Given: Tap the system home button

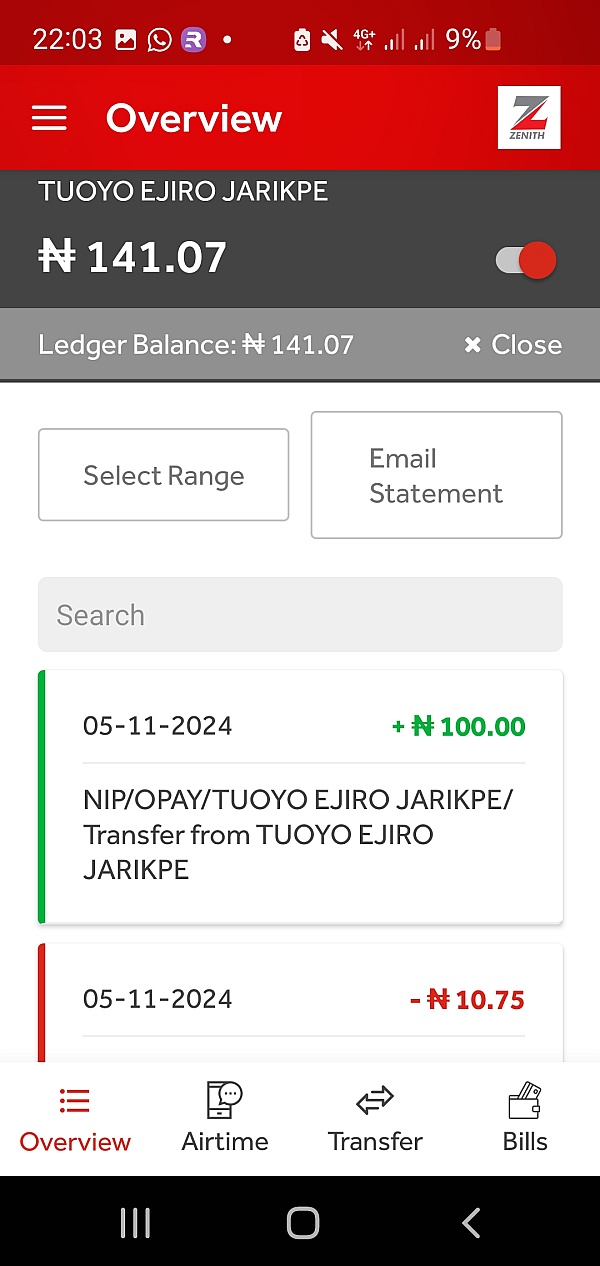Looking at the screenshot, I should pyautogui.click(x=302, y=1222).
